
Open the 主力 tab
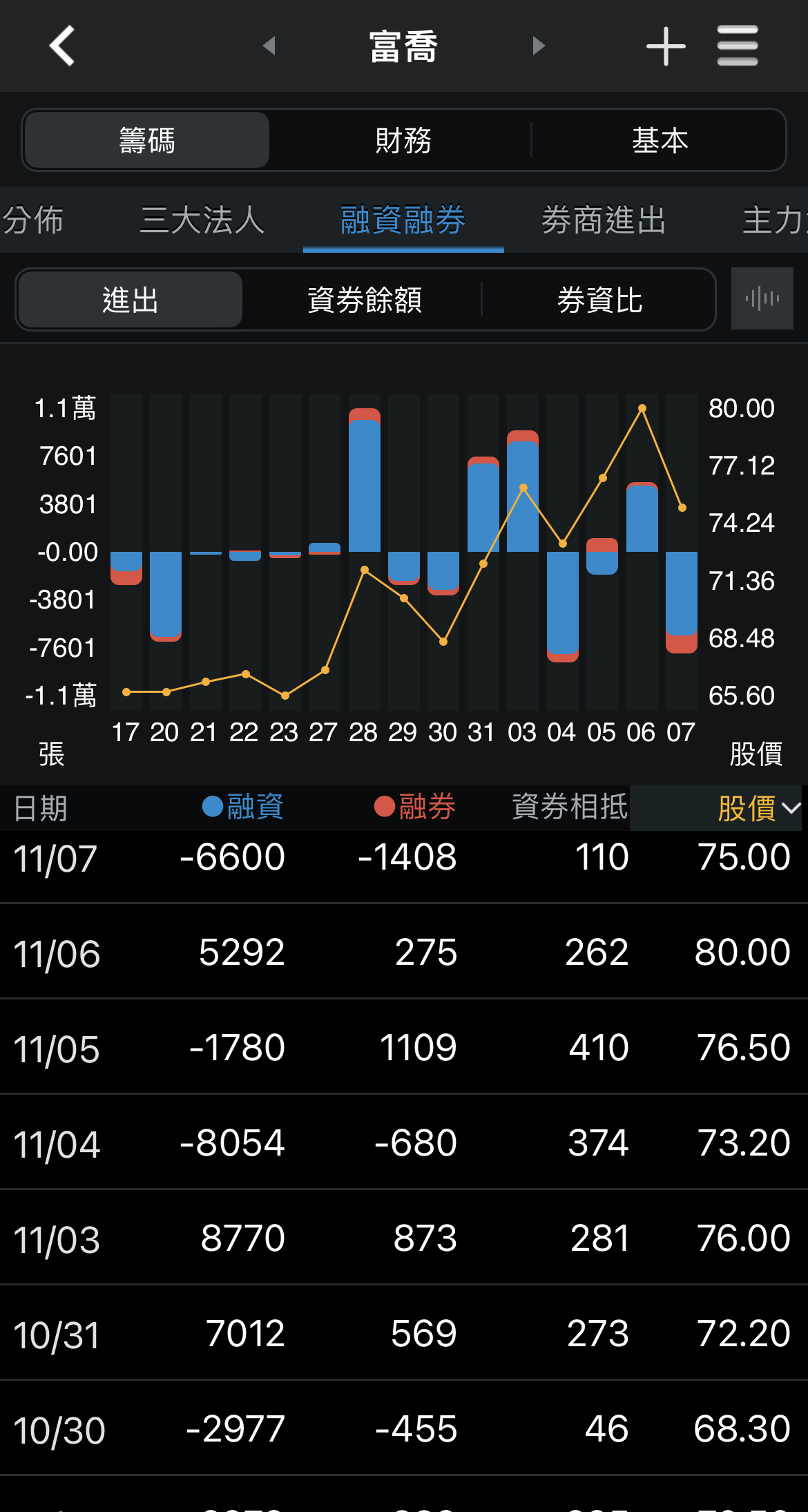point(773,220)
